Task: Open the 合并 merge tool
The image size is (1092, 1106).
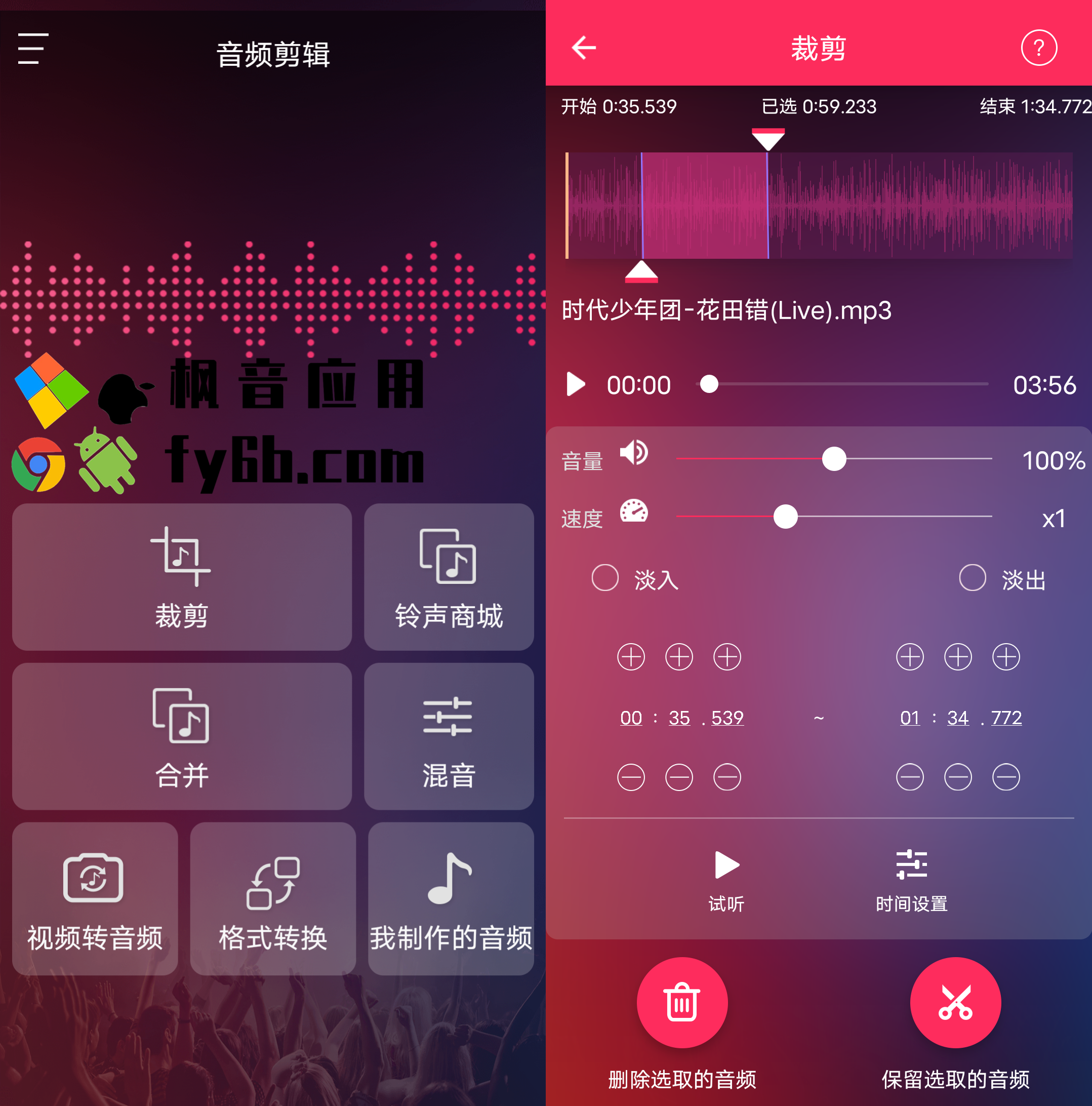Action: 181,736
